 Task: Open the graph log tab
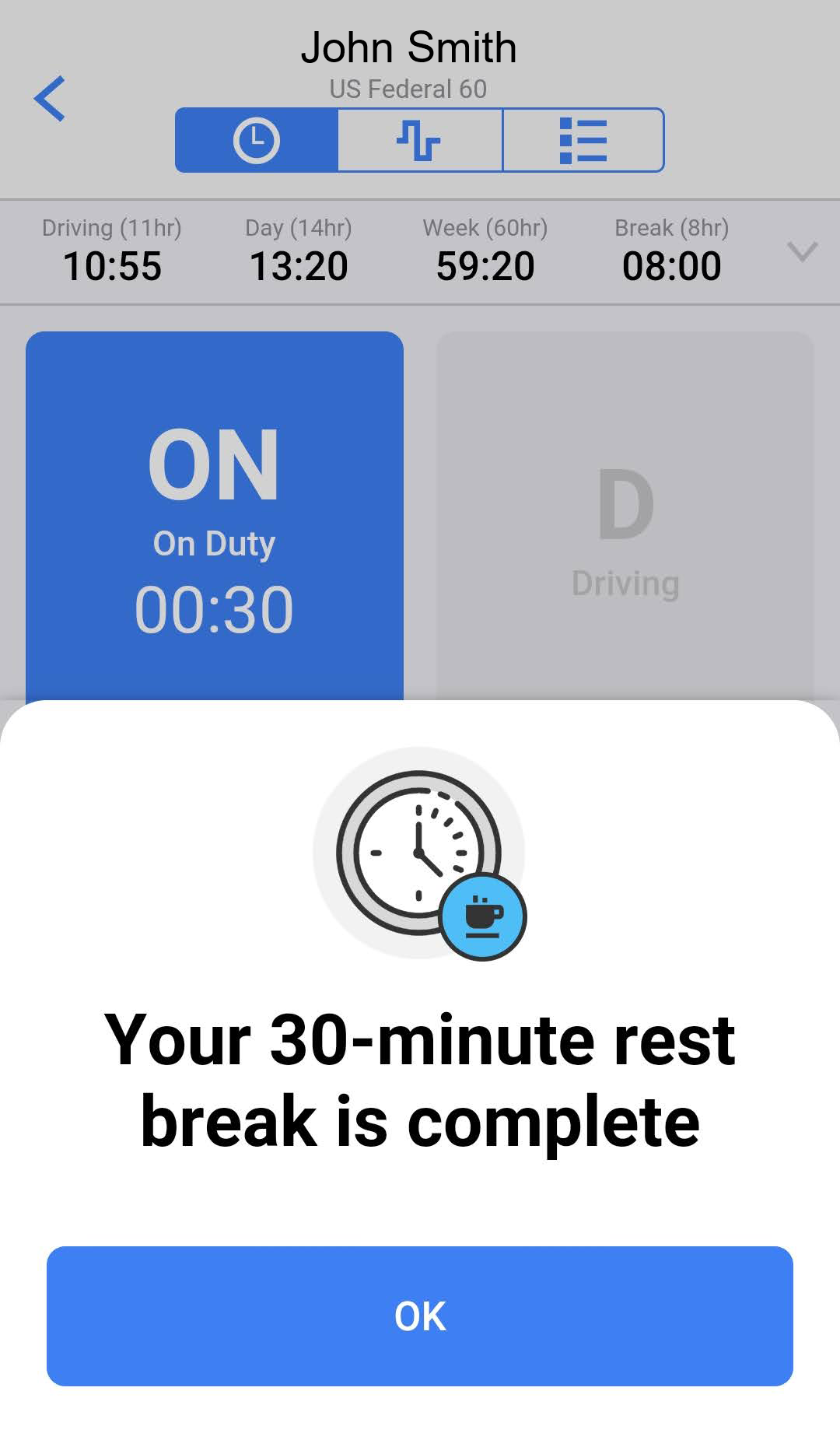[x=420, y=141]
